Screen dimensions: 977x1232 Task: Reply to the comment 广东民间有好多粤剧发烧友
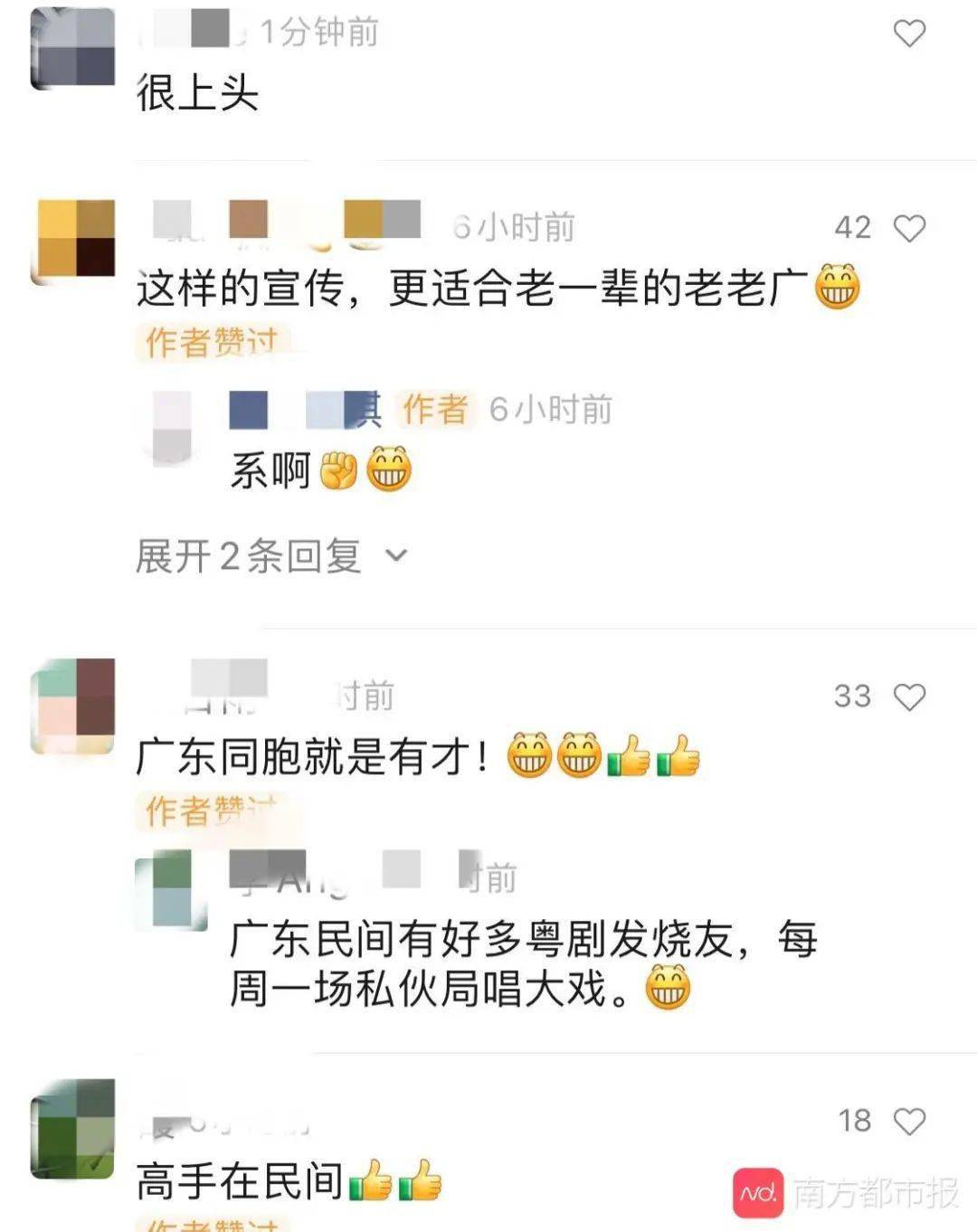(522, 963)
